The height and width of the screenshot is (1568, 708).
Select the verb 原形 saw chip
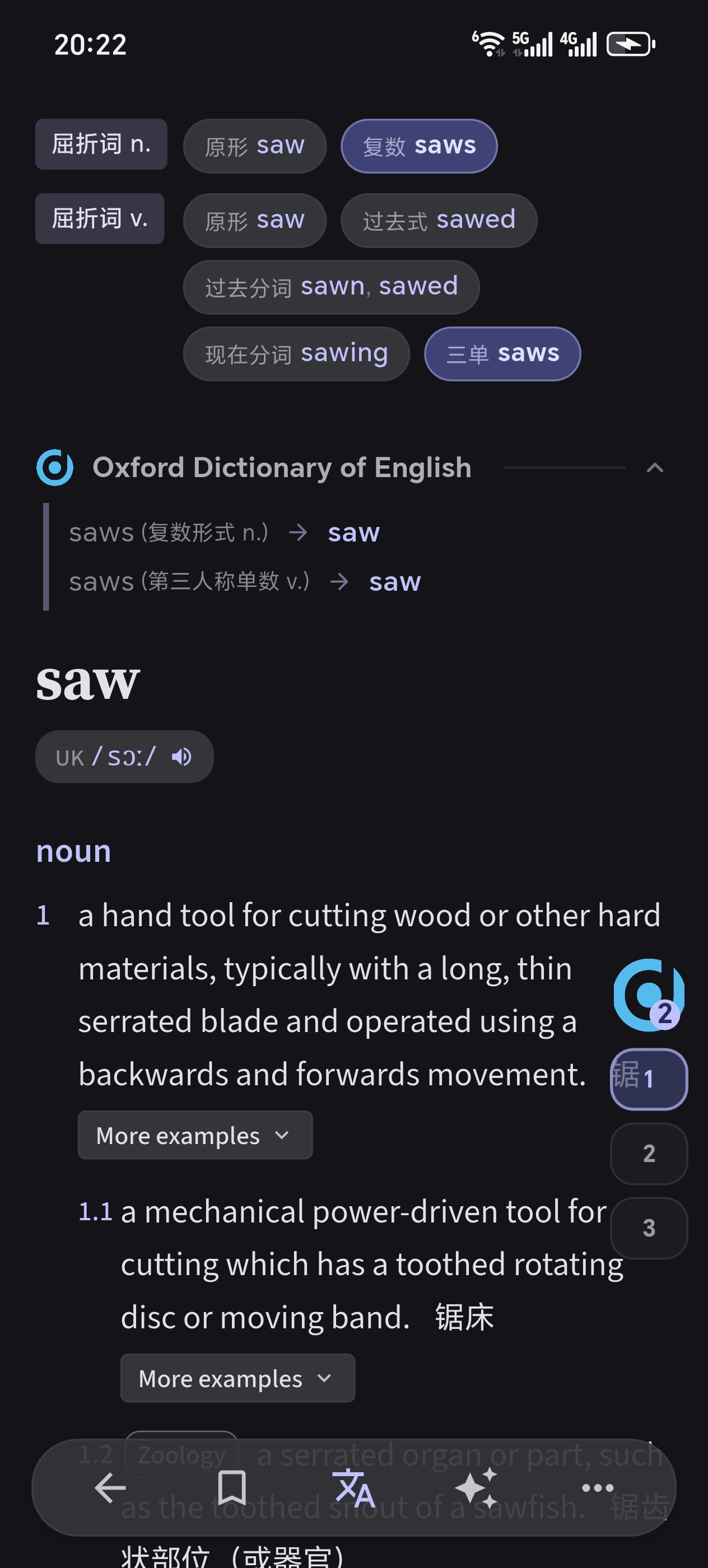pos(254,220)
